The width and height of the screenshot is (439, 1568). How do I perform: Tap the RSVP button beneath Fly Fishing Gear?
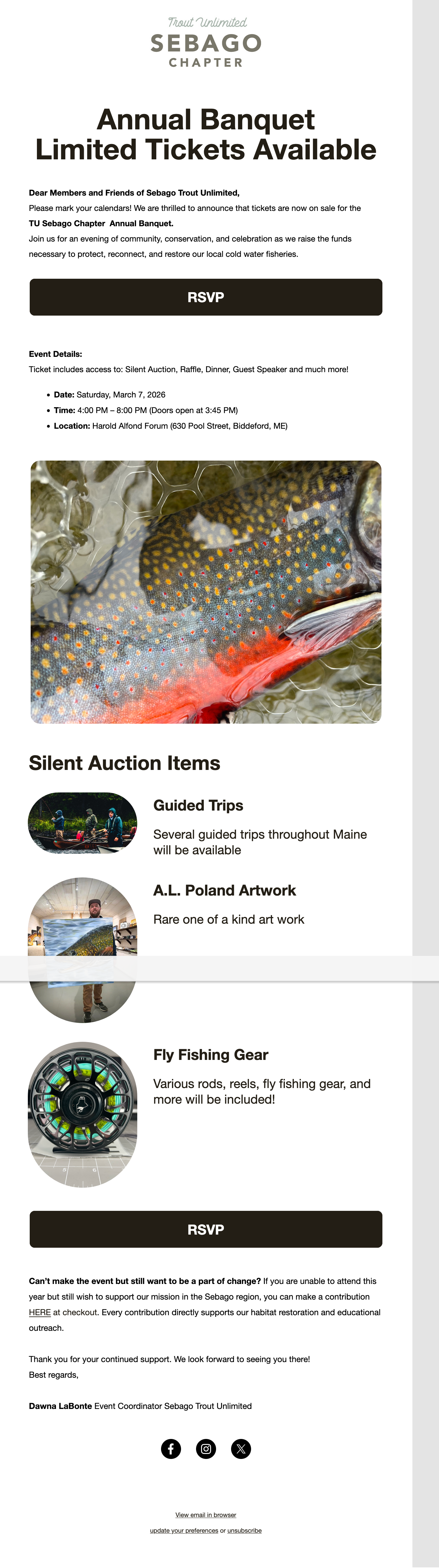(206, 1229)
